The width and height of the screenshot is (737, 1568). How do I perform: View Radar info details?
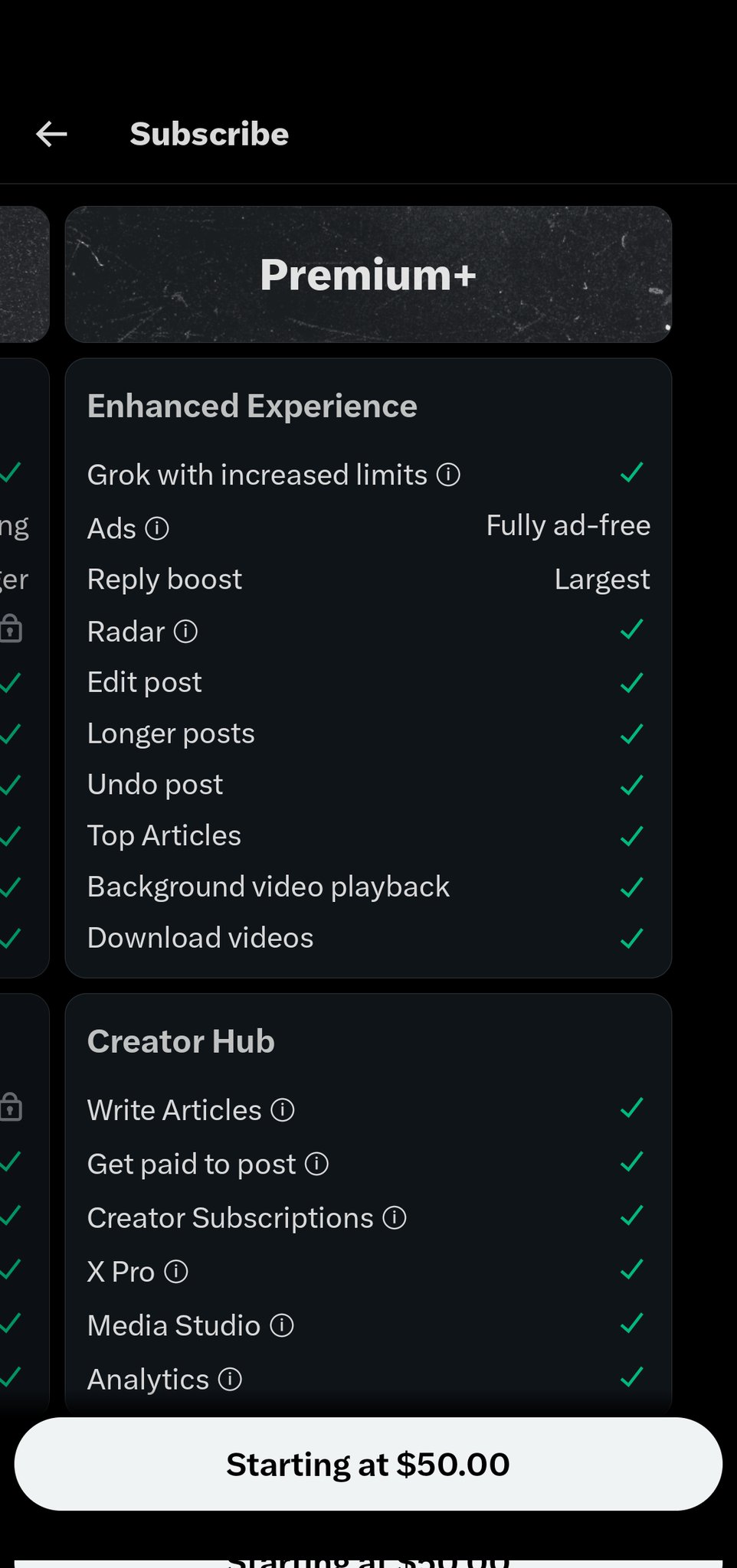click(185, 632)
